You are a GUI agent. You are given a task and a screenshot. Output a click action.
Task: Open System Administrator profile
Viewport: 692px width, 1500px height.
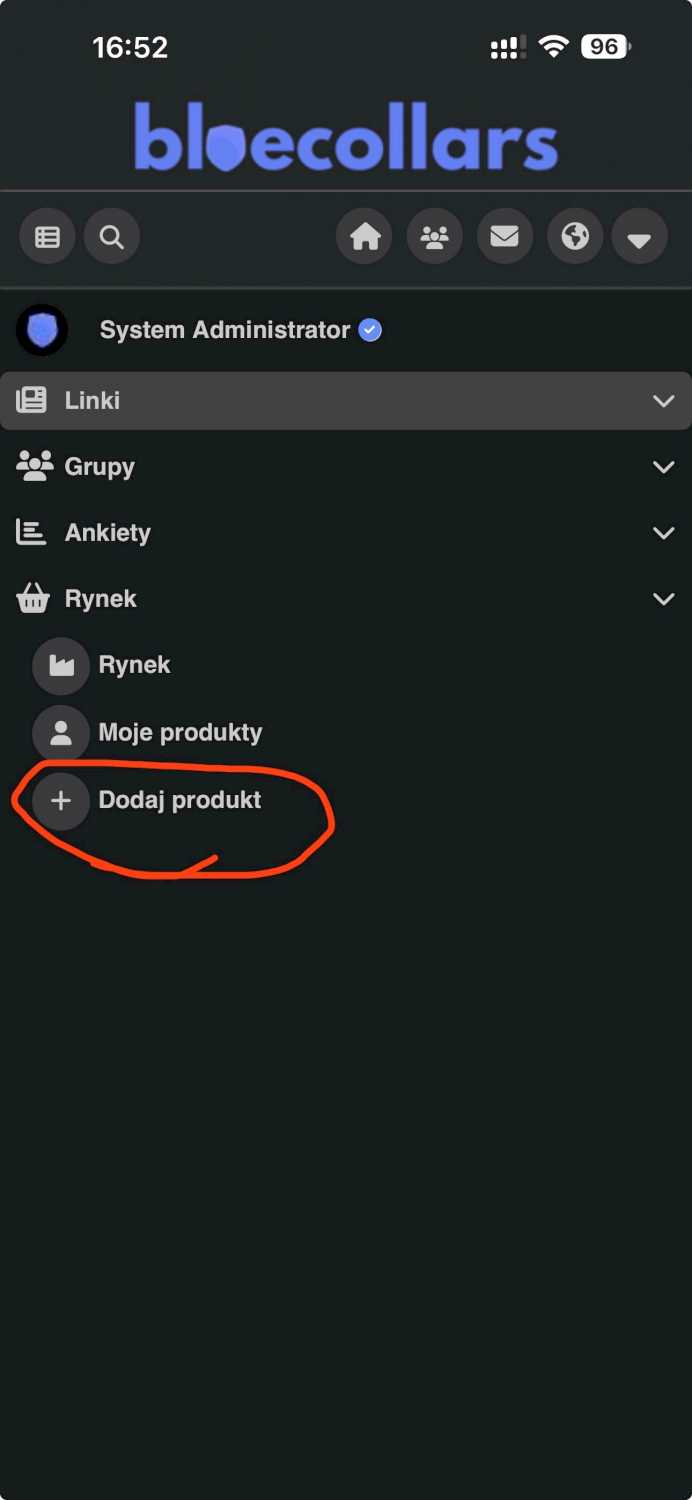click(224, 330)
